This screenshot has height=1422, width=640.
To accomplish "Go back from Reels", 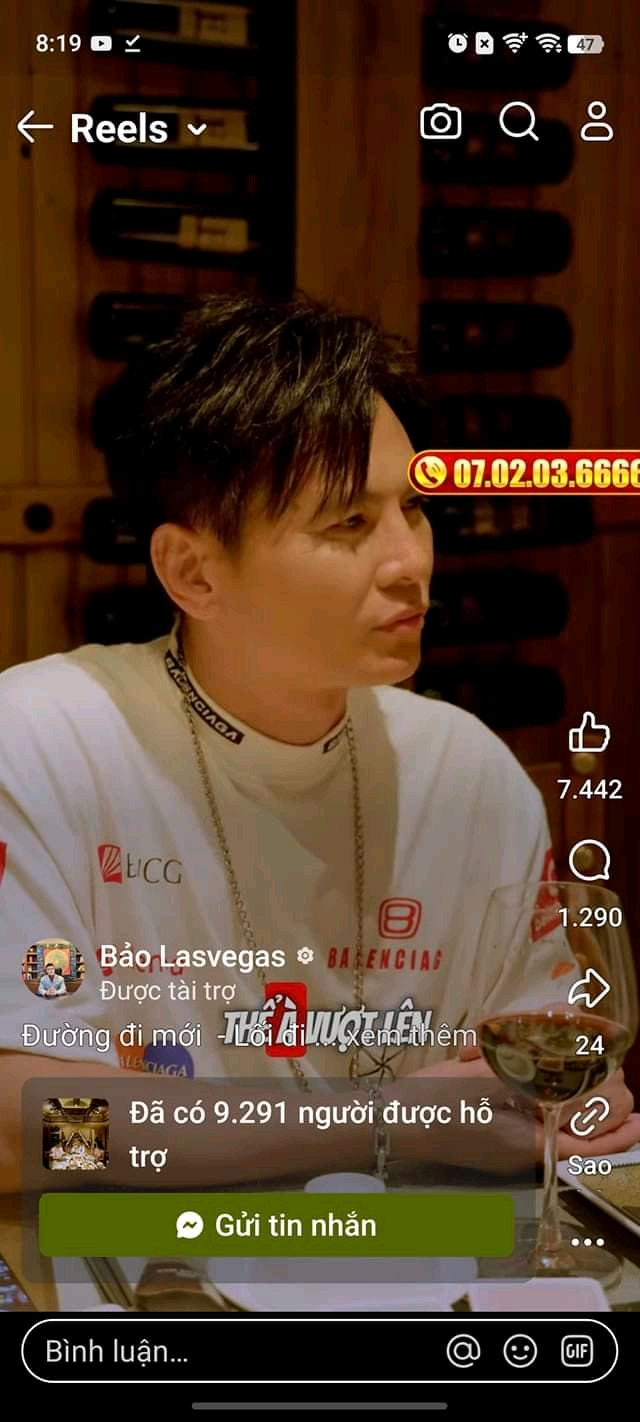I will pos(35,127).
